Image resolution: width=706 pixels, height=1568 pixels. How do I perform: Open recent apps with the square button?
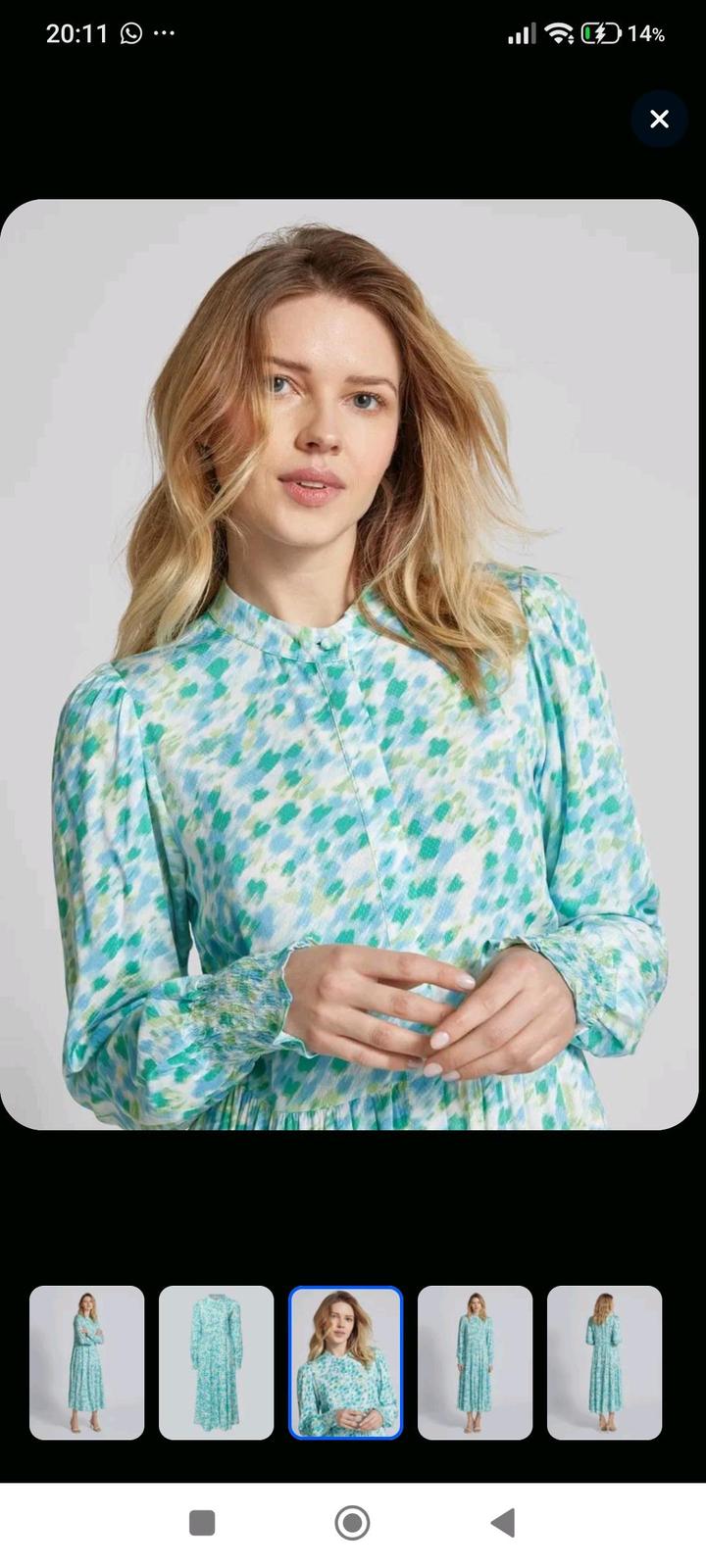[x=202, y=1522]
